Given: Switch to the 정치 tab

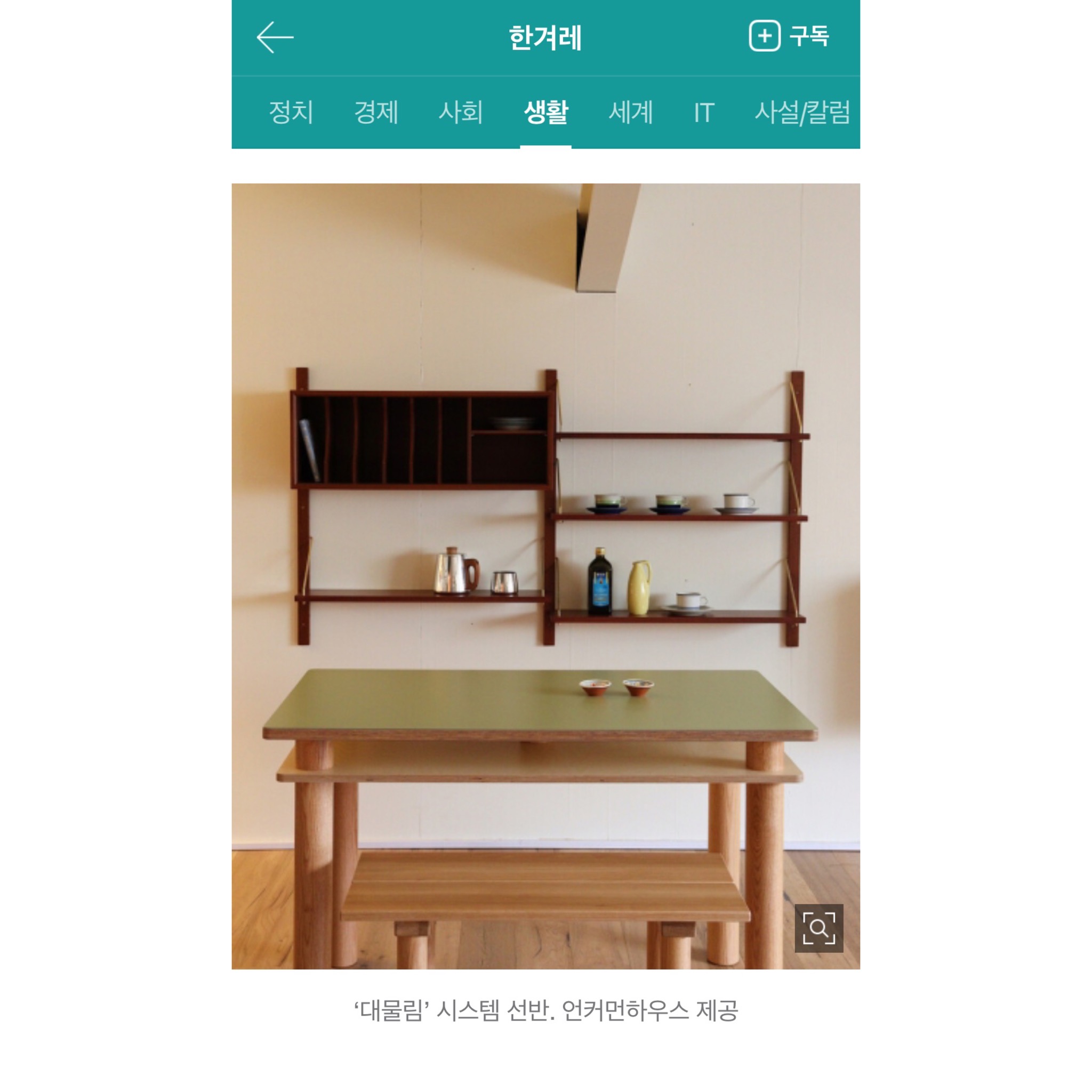Looking at the screenshot, I should [x=291, y=112].
